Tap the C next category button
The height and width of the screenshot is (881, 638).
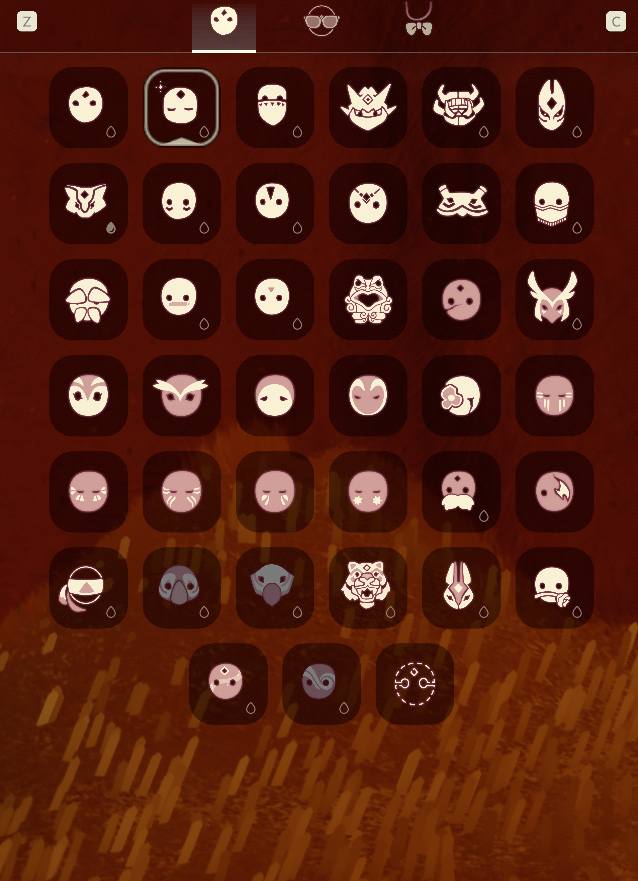coord(616,22)
